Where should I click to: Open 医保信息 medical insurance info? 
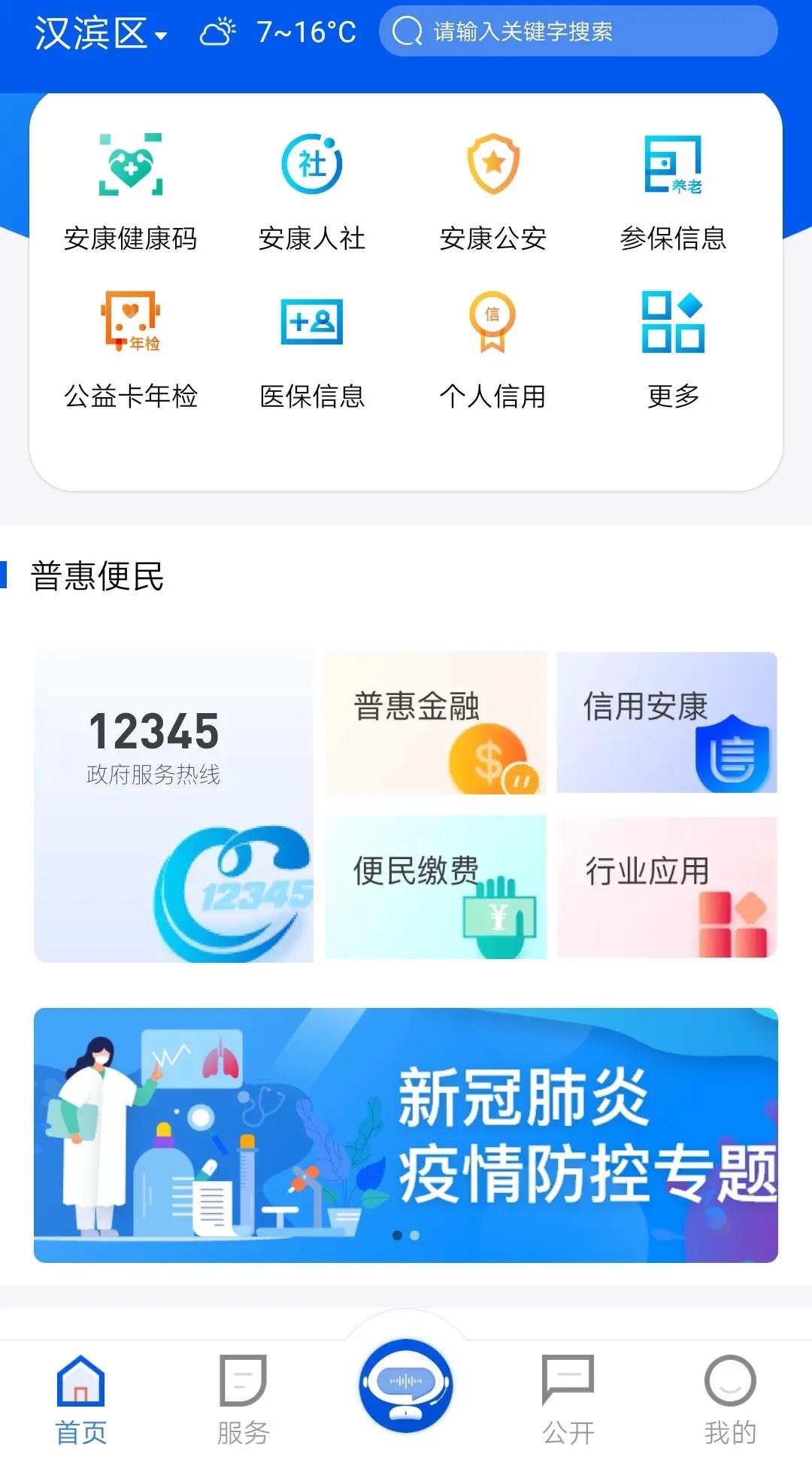(x=312, y=350)
